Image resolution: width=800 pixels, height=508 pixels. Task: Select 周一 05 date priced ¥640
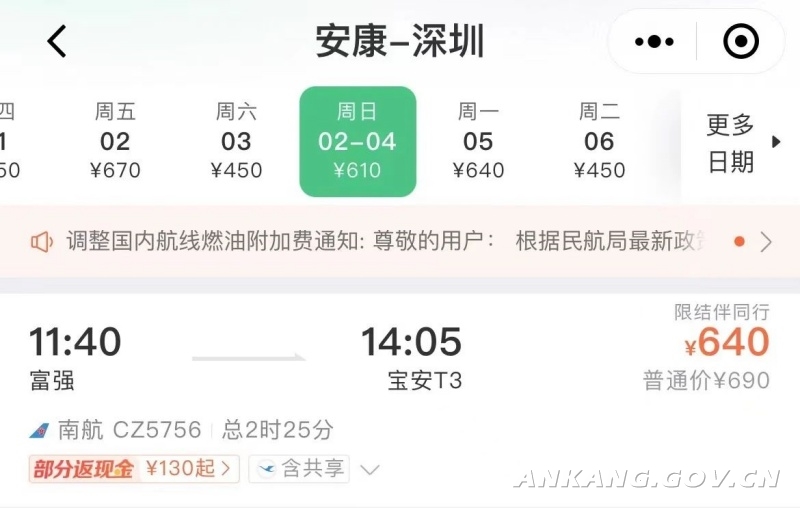pos(478,142)
